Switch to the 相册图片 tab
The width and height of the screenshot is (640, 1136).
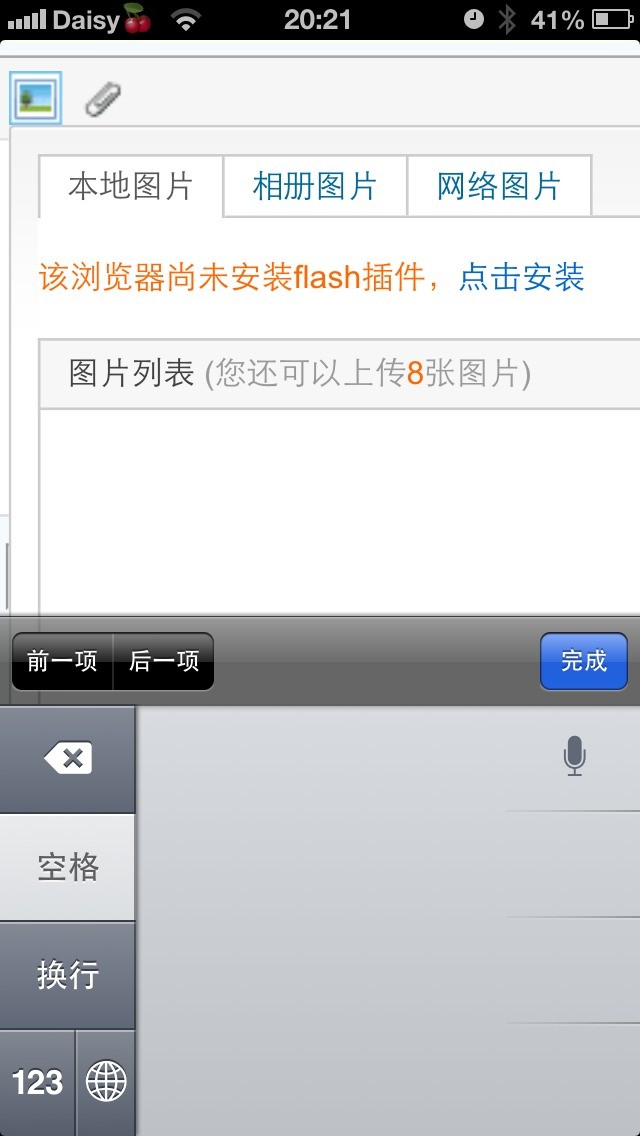click(315, 186)
